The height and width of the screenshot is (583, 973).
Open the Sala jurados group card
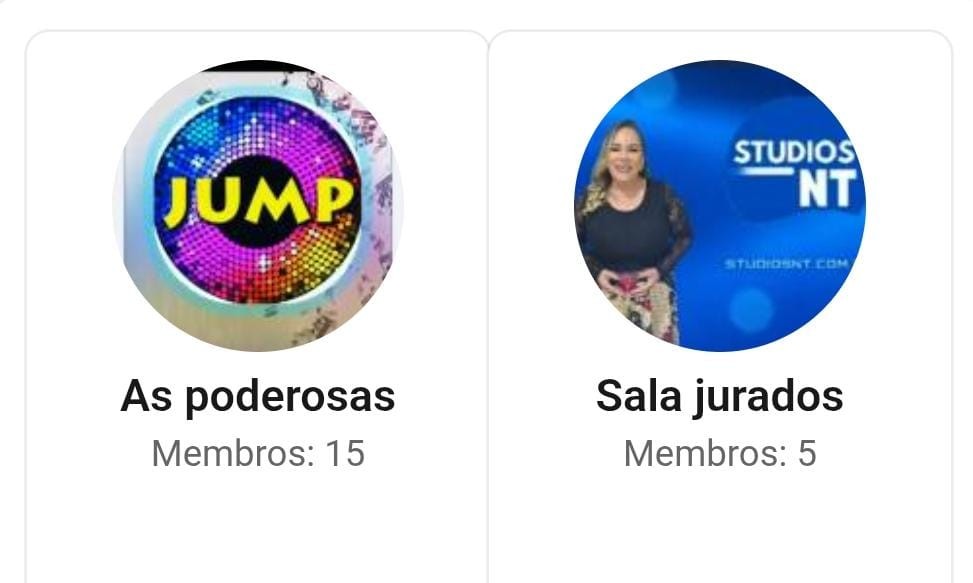coord(719,396)
